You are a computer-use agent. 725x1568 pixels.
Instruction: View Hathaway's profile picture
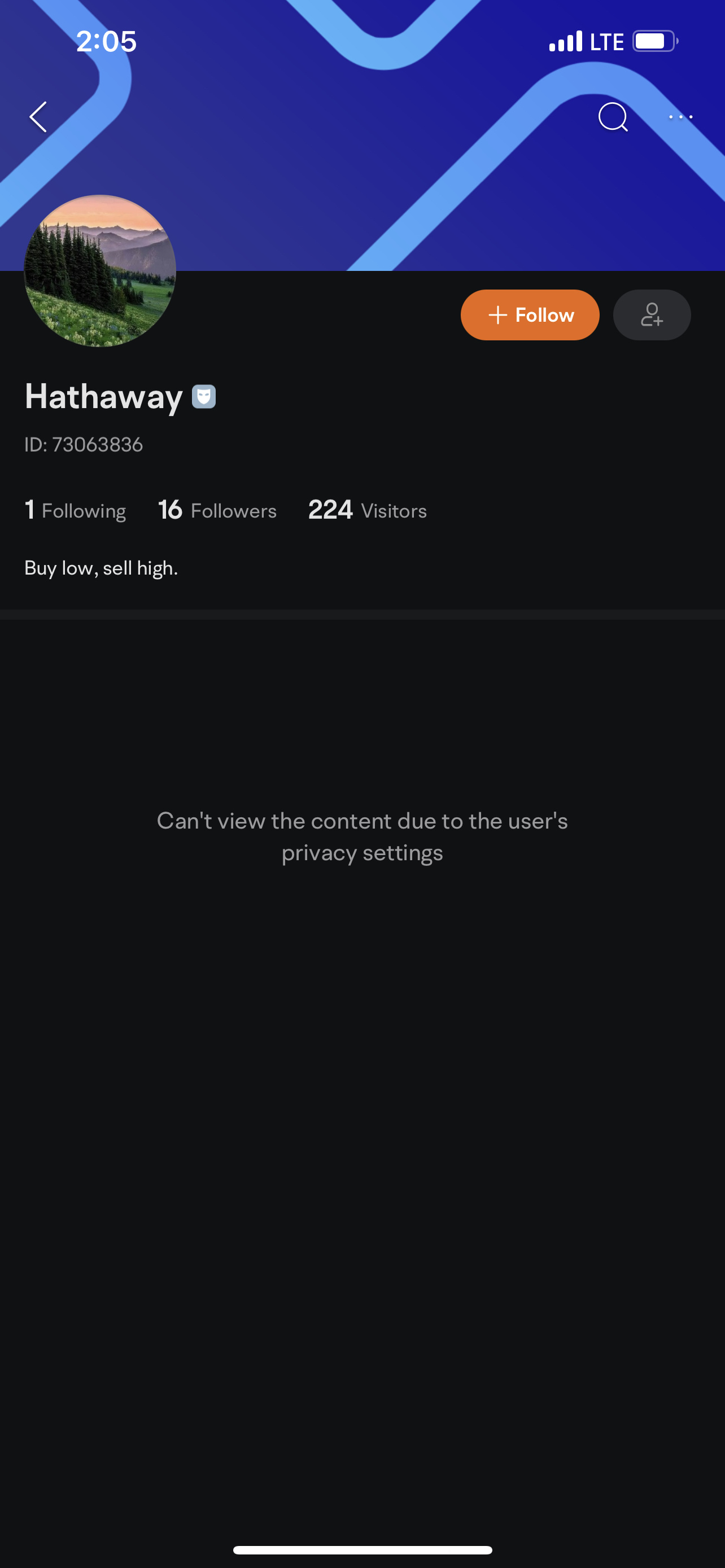click(100, 271)
